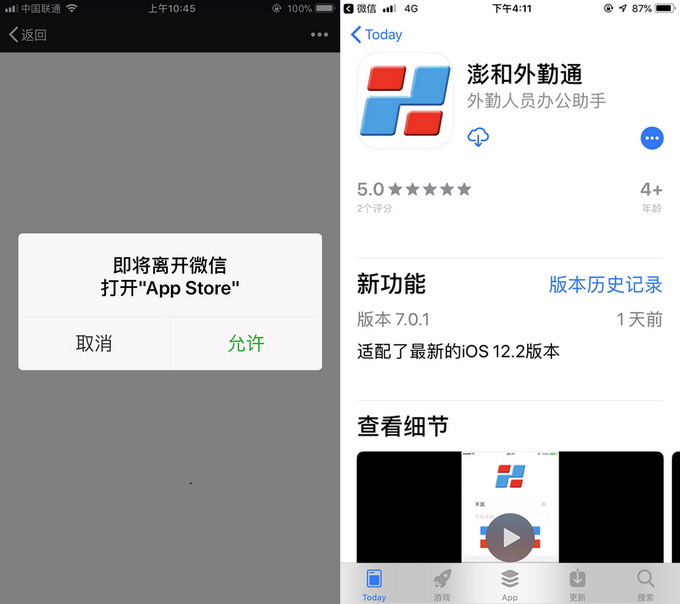Image resolution: width=680 pixels, height=604 pixels.
Task: Go back with the 返回 arrow
Action: pos(28,35)
